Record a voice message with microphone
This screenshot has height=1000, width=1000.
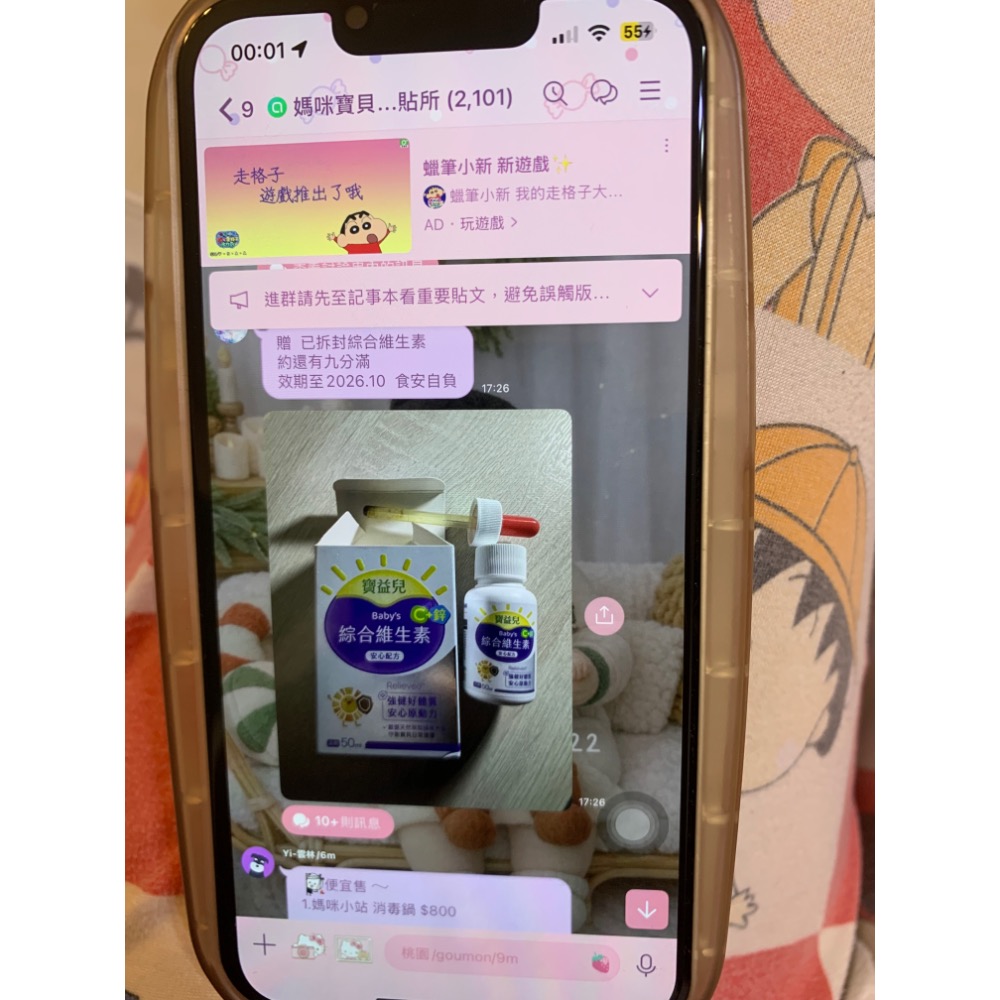tap(646, 964)
